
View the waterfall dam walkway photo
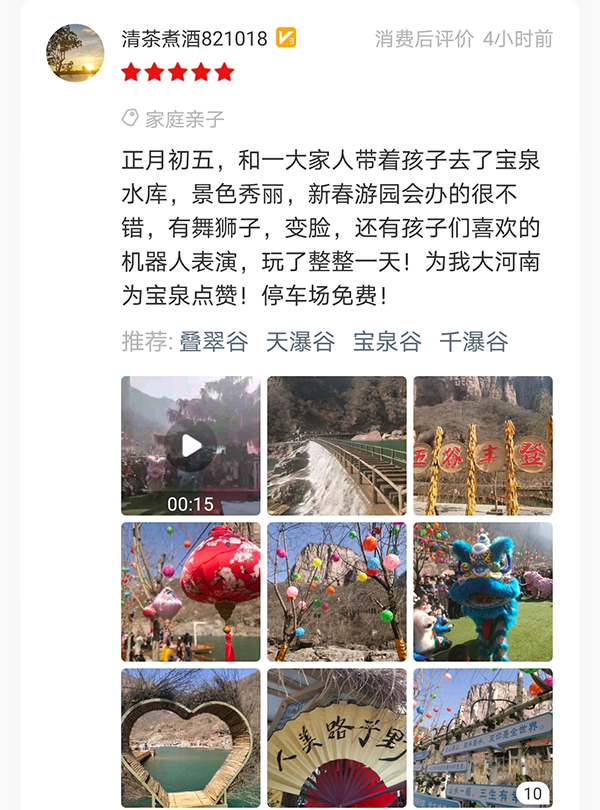(337, 445)
